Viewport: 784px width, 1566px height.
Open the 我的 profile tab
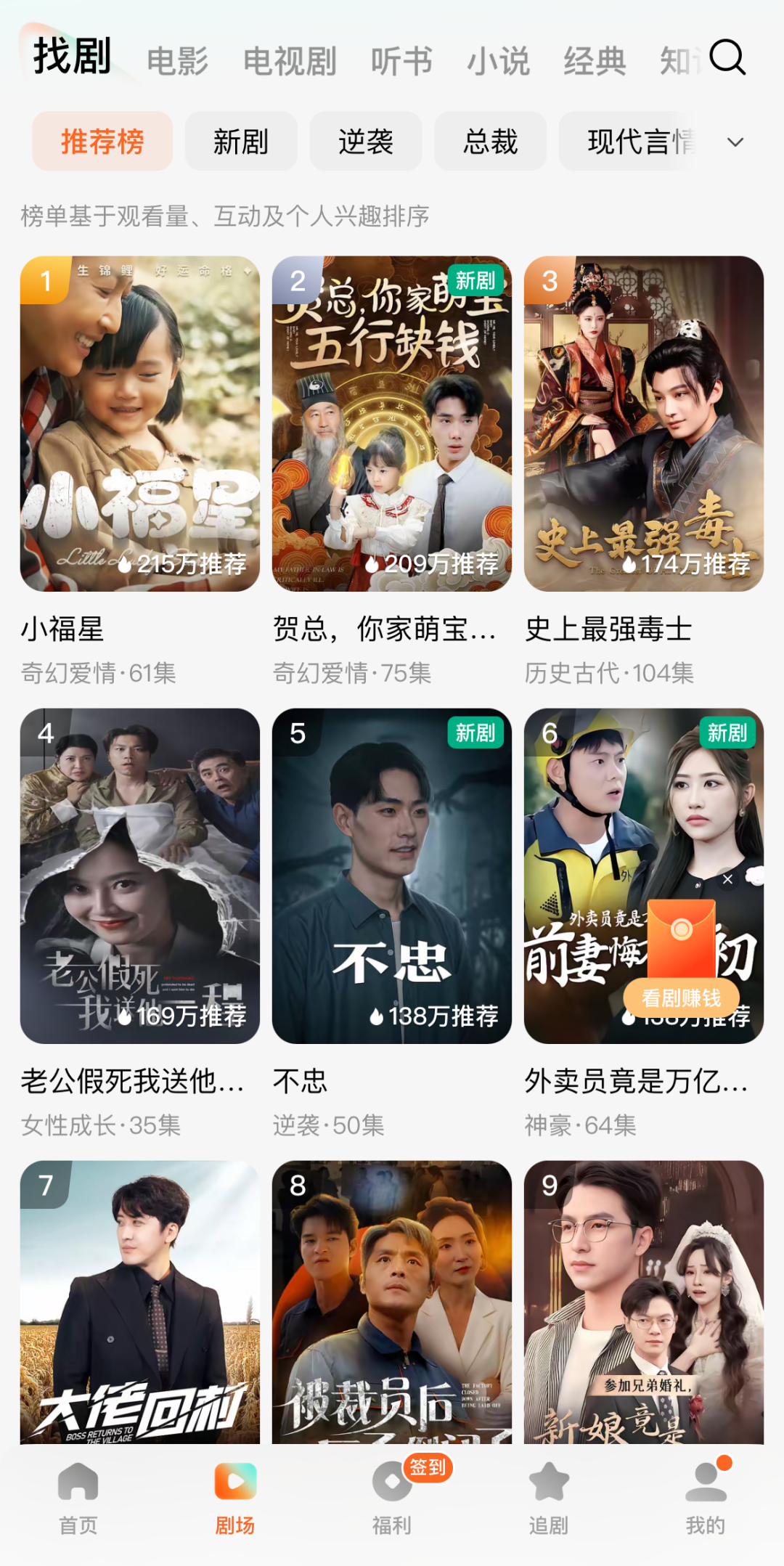click(x=705, y=1498)
